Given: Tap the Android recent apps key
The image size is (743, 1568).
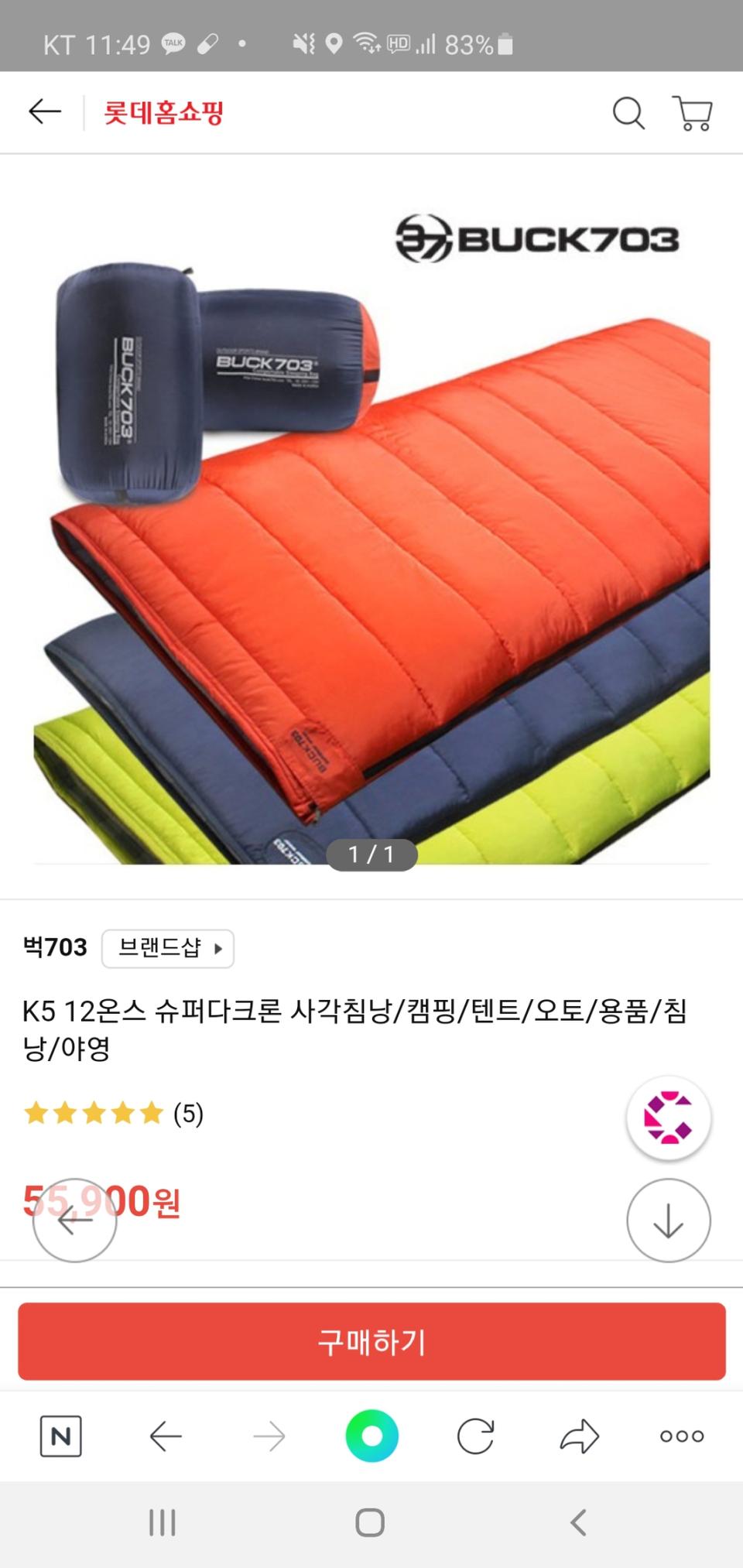Looking at the screenshot, I should click(161, 1522).
